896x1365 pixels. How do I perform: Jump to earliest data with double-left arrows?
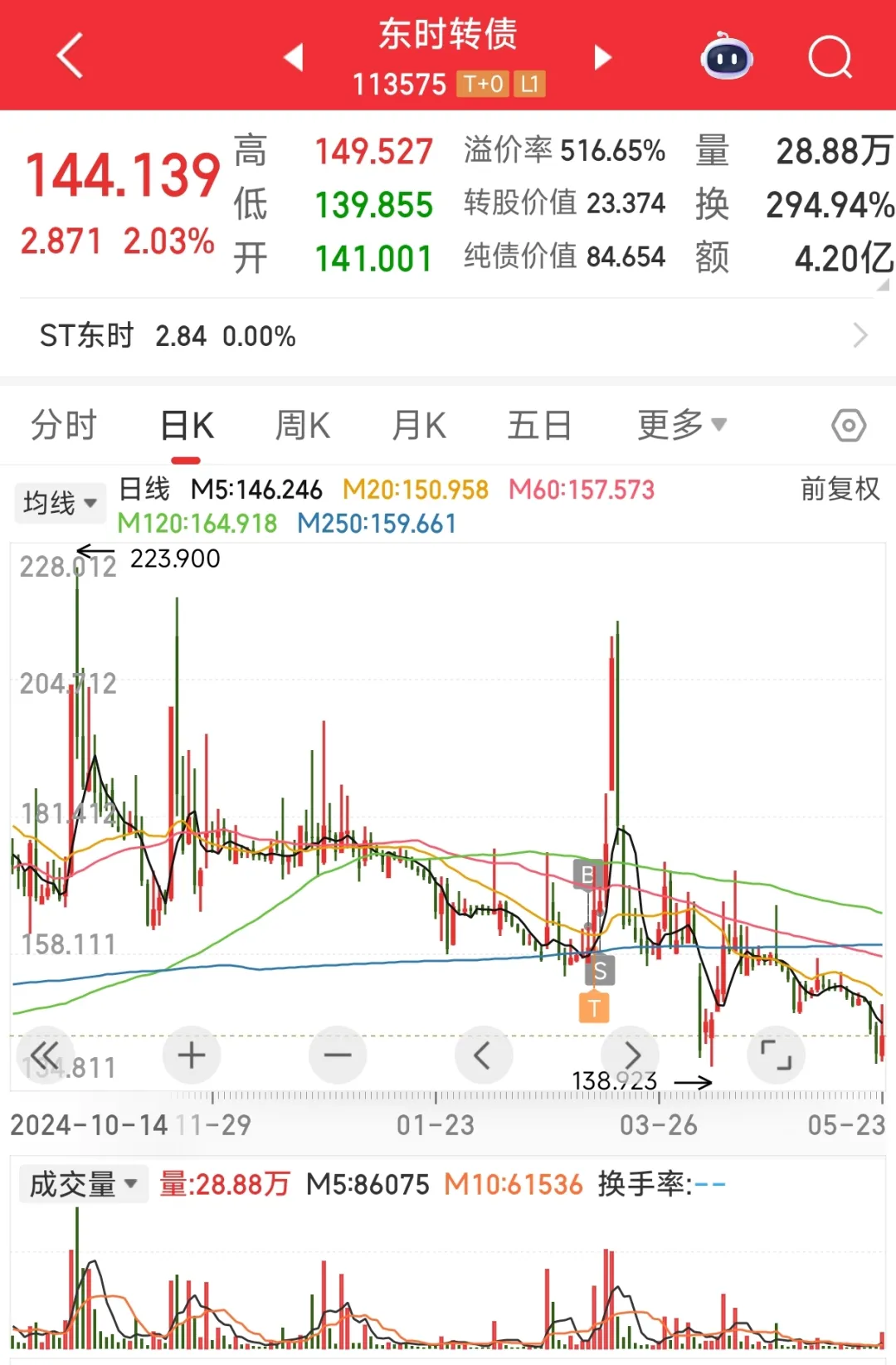click(46, 1055)
